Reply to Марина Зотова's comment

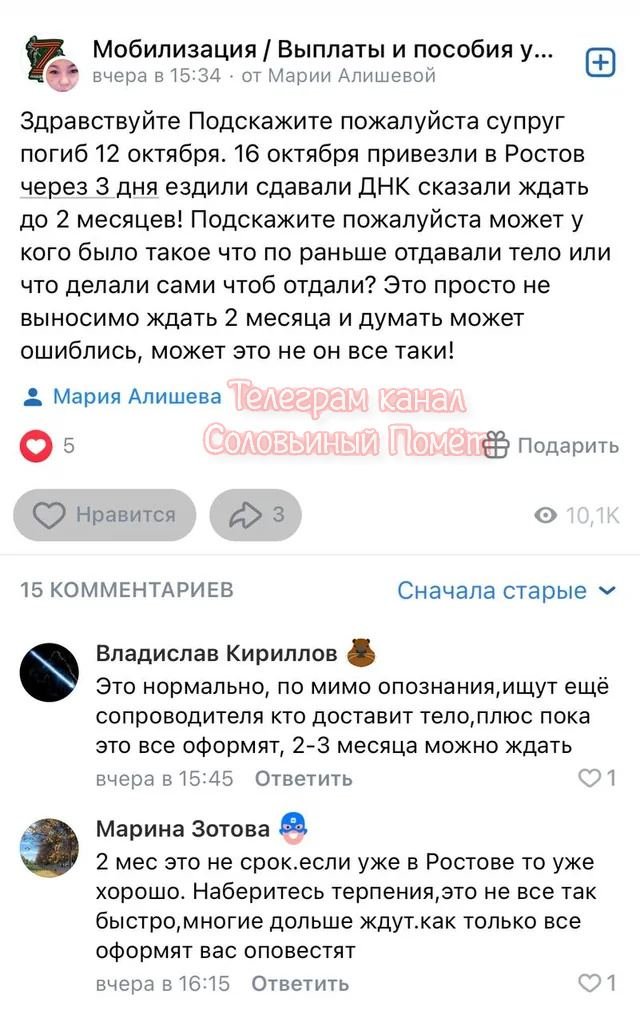pos(300,984)
